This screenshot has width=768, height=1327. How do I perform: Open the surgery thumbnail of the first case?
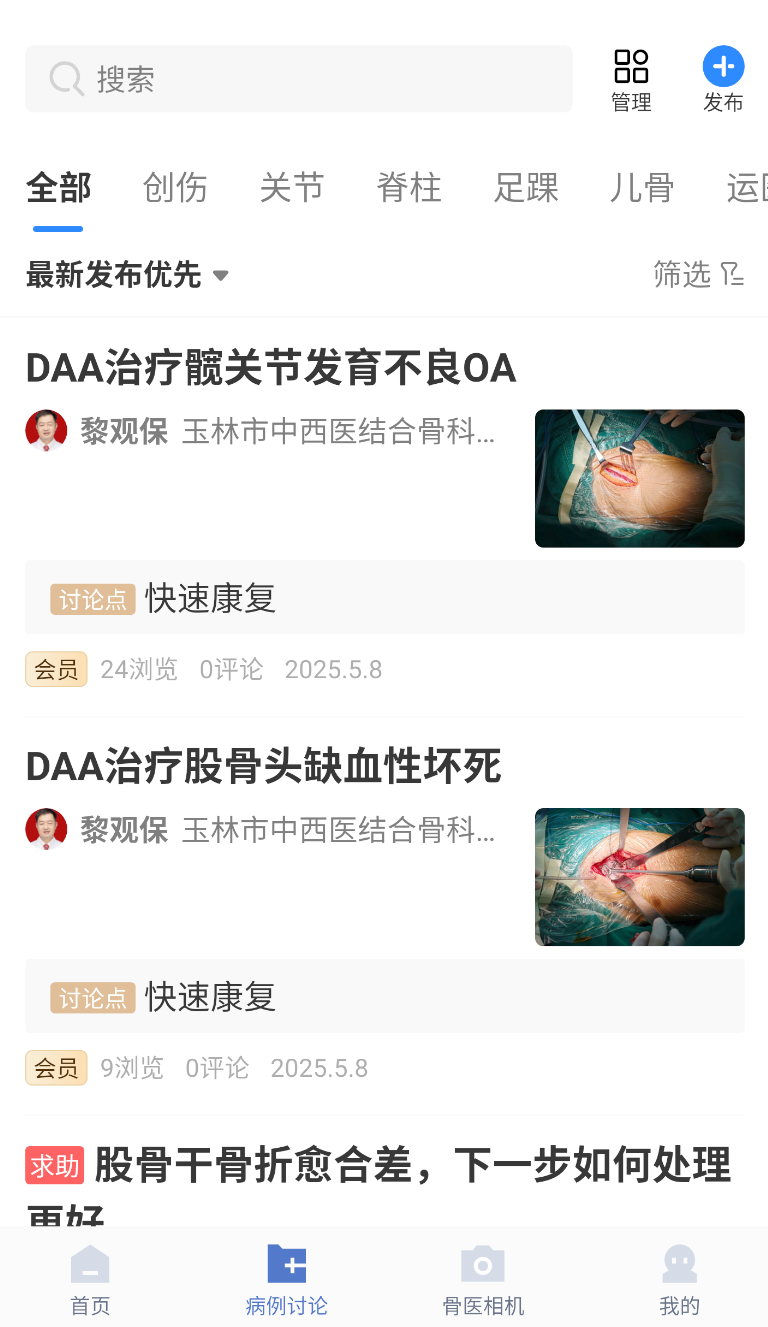[639, 478]
